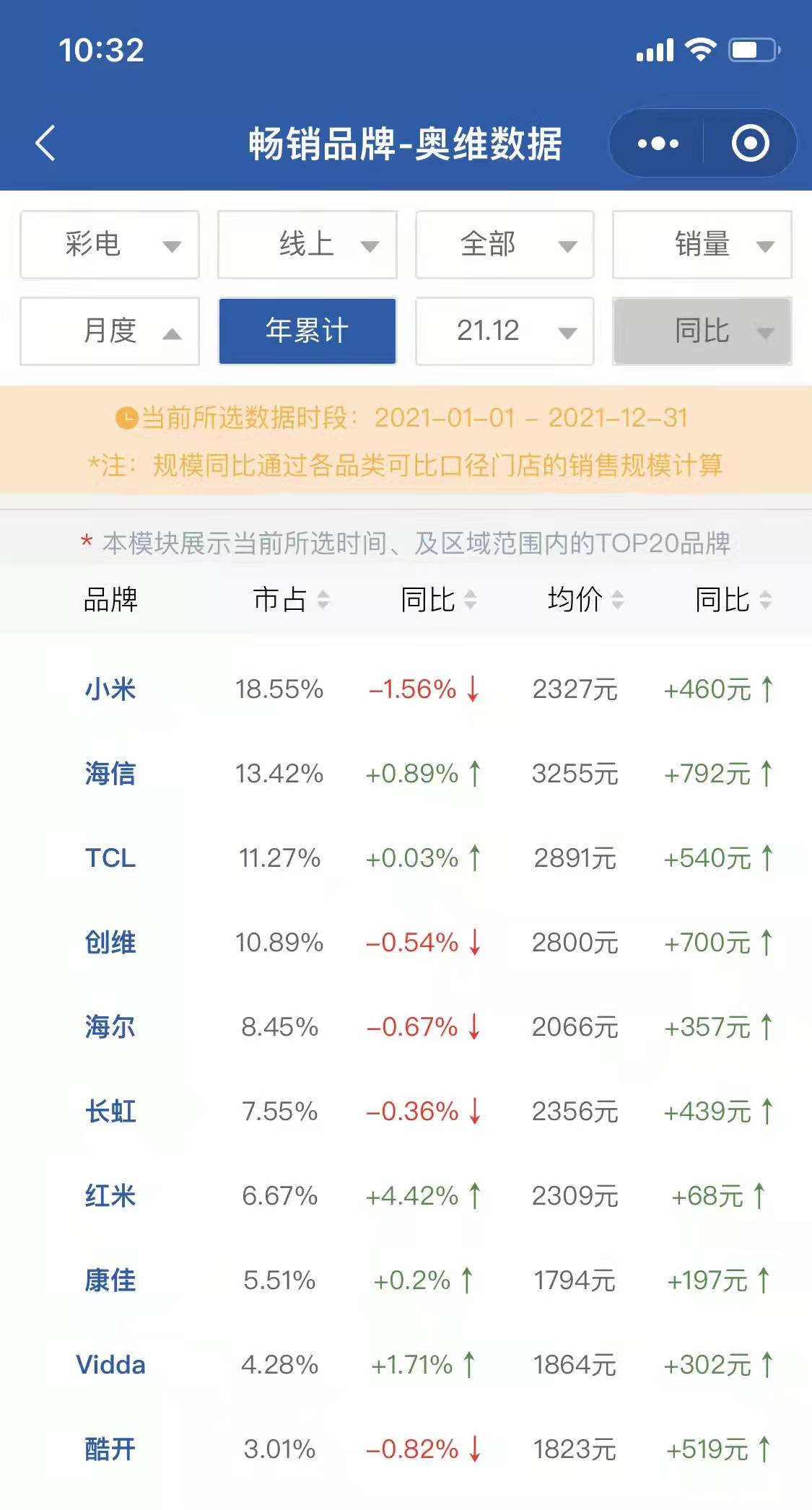This screenshot has height=1510, width=812.
Task: Sort by 市占 column
Action: pyautogui.click(x=290, y=599)
